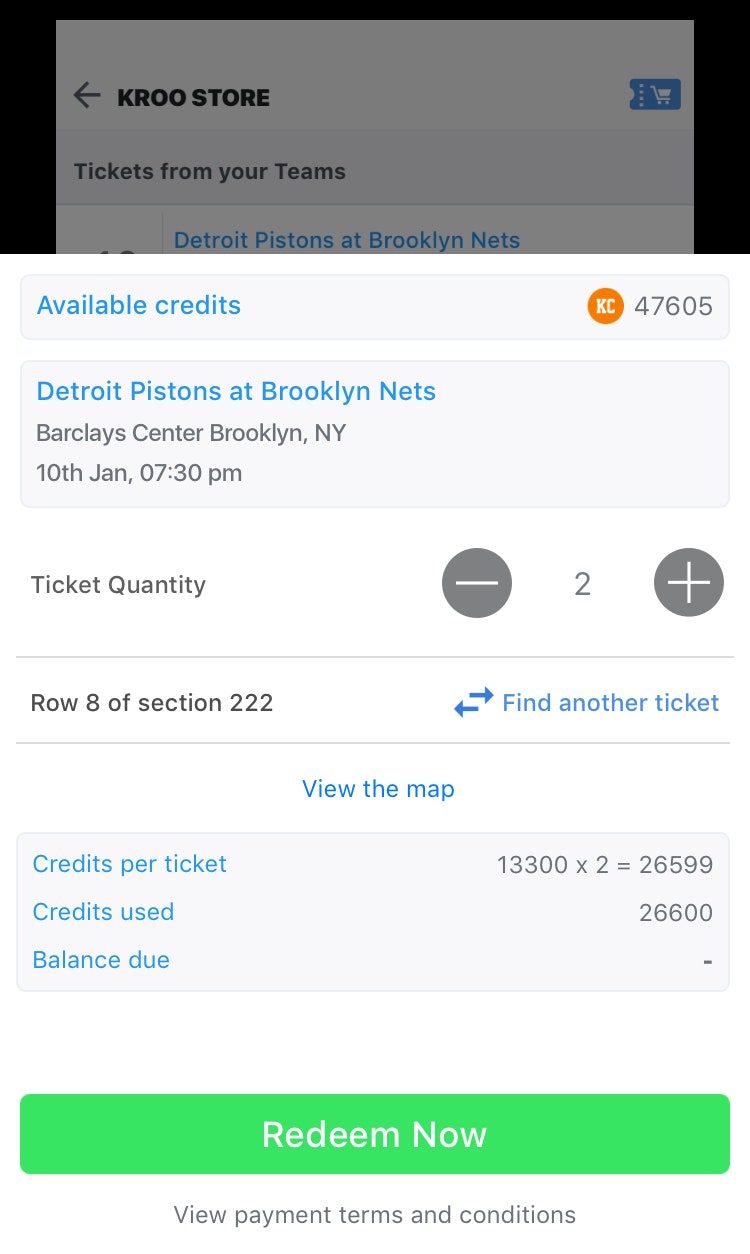Tap the Credits per ticket label
This screenshot has width=750, height=1254.
[x=129, y=864]
